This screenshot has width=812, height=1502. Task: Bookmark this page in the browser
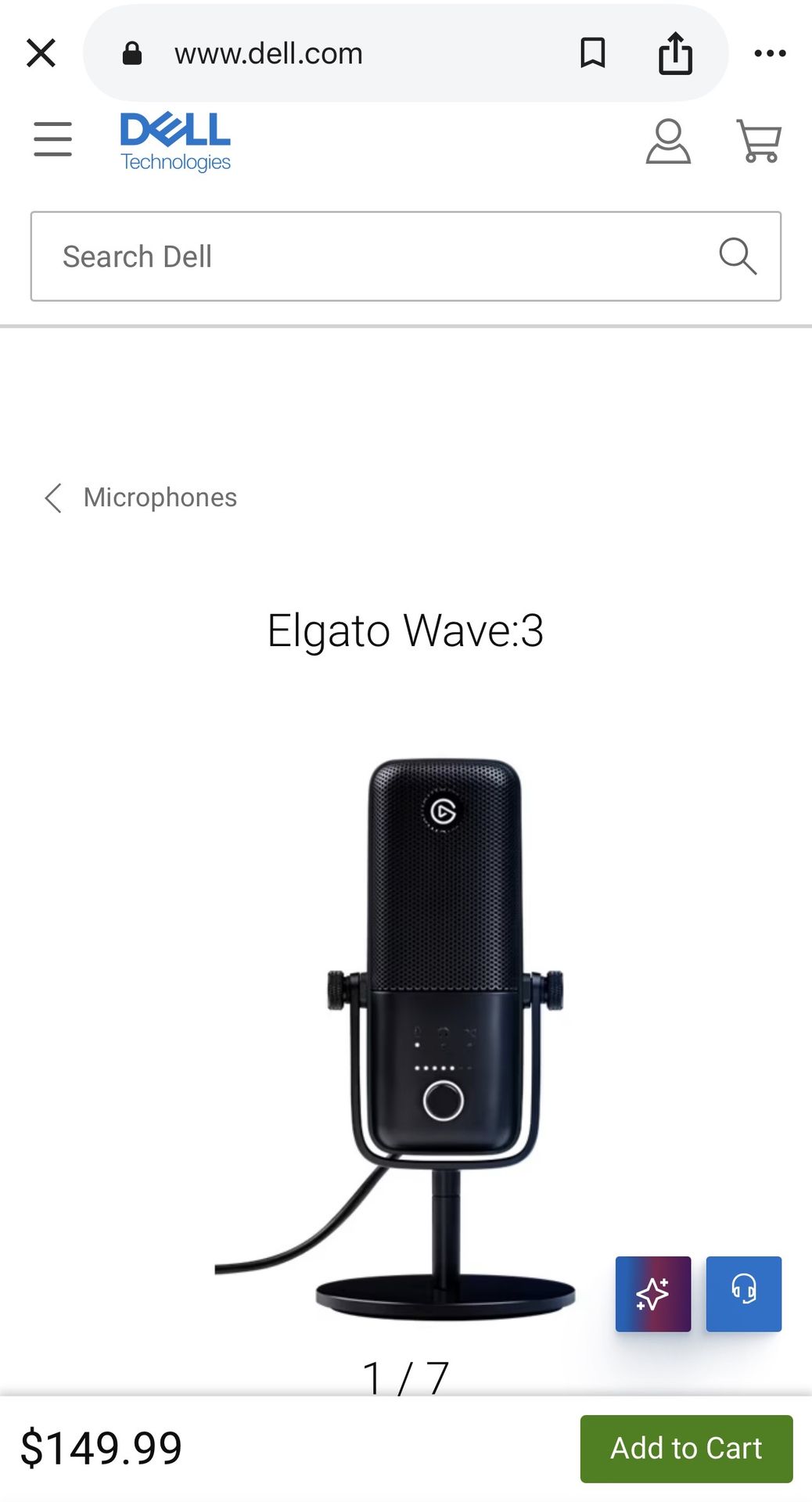click(x=593, y=53)
